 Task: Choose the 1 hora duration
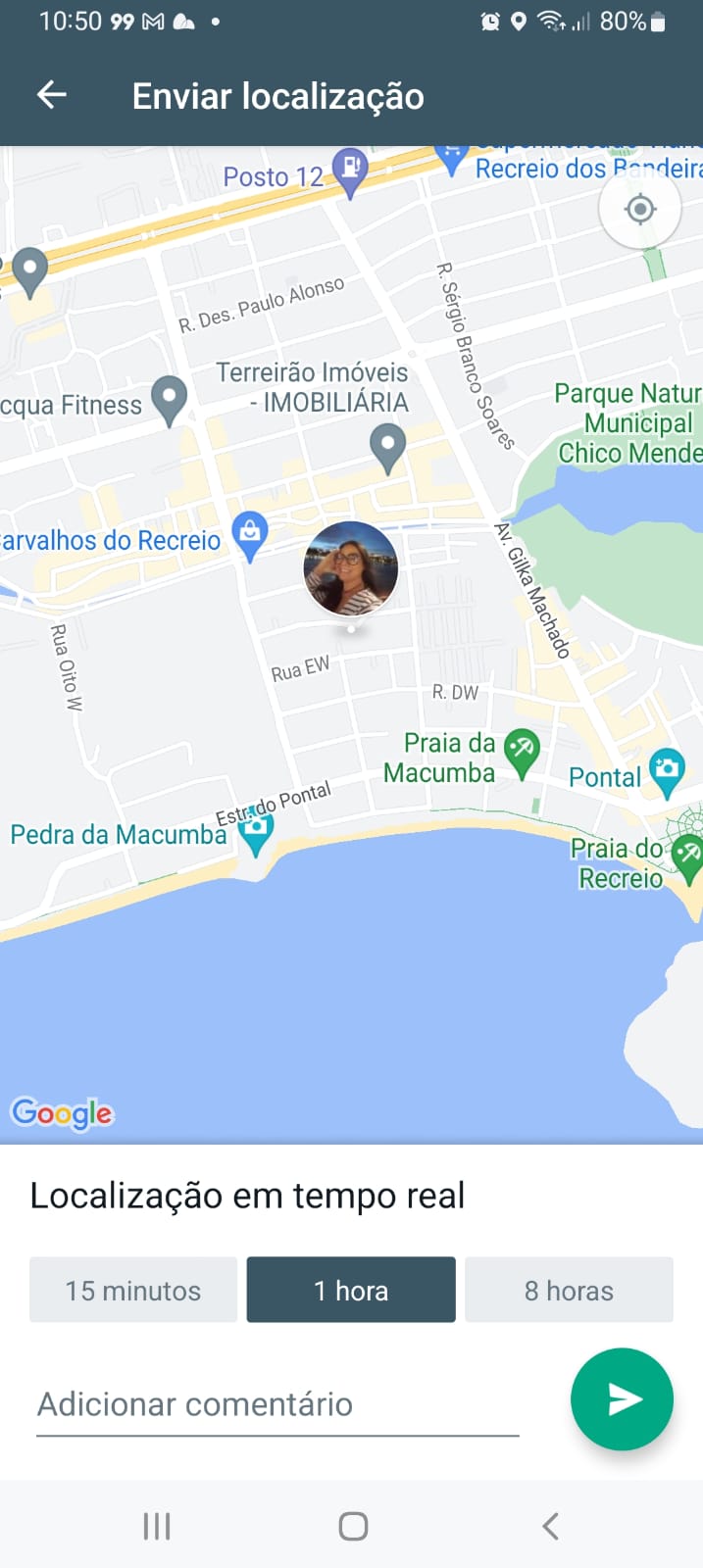pos(351,1290)
